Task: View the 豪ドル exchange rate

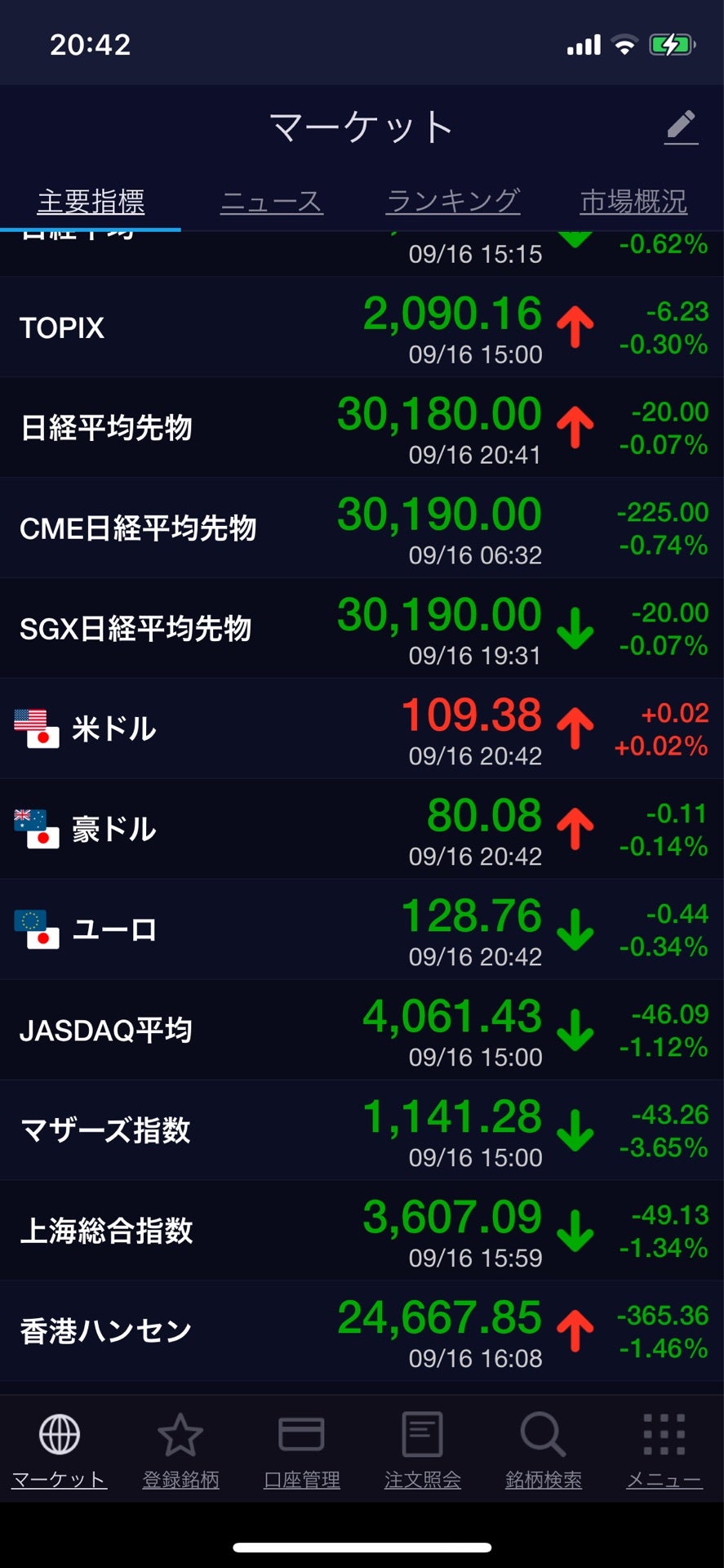Action: tap(362, 830)
